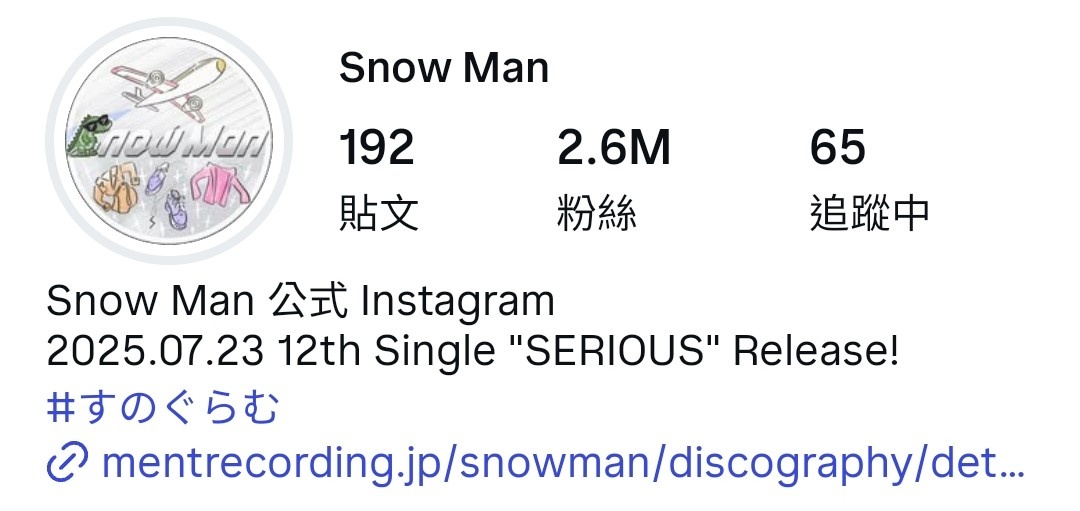
Task: Open the 65 追蹤中 following list
Action: pos(868,180)
